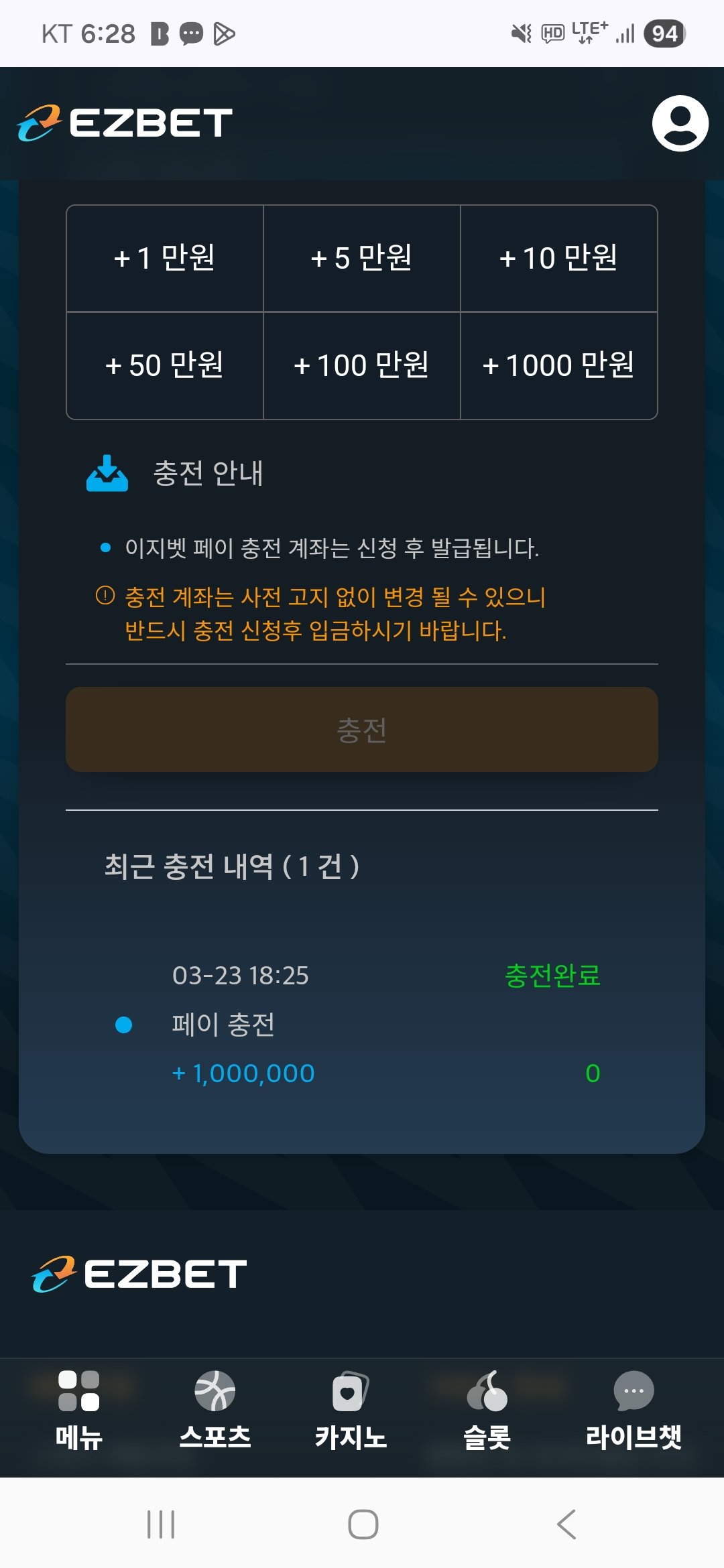Choose the +1000 만원 amount button
This screenshot has width=724, height=1568.
558,366
